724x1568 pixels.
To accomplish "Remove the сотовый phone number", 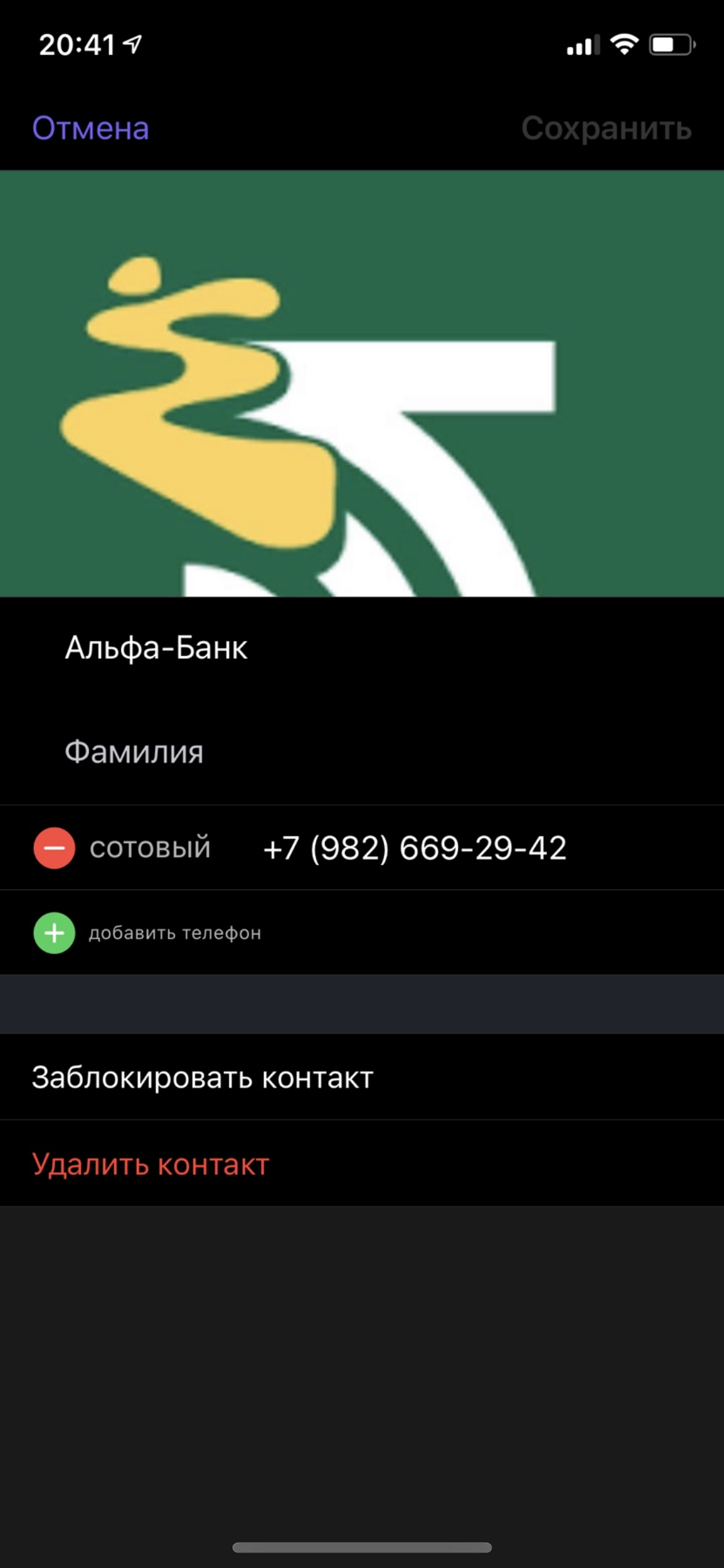I will point(54,848).
